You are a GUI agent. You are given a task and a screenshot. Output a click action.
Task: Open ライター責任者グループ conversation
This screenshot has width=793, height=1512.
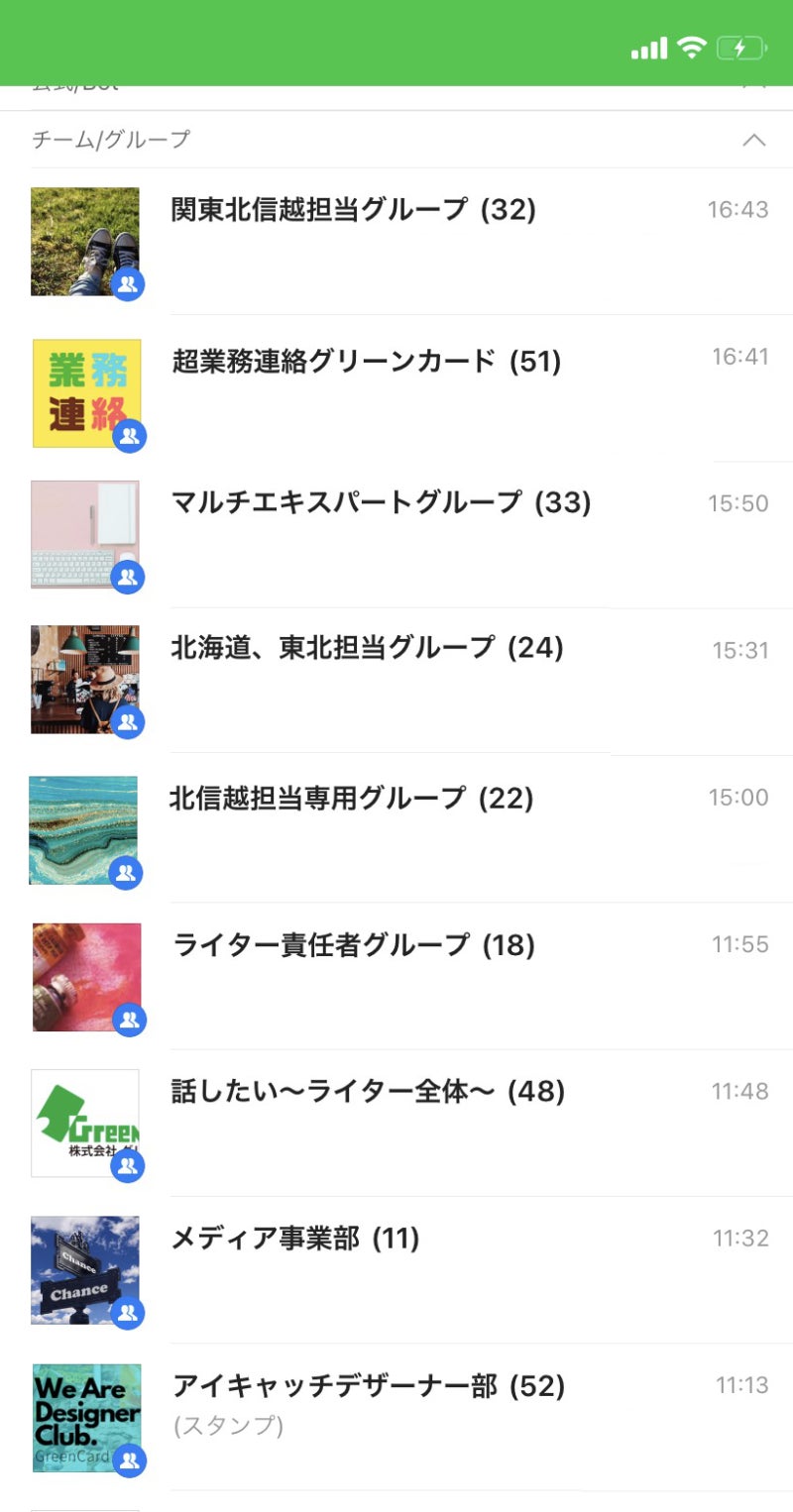click(354, 946)
